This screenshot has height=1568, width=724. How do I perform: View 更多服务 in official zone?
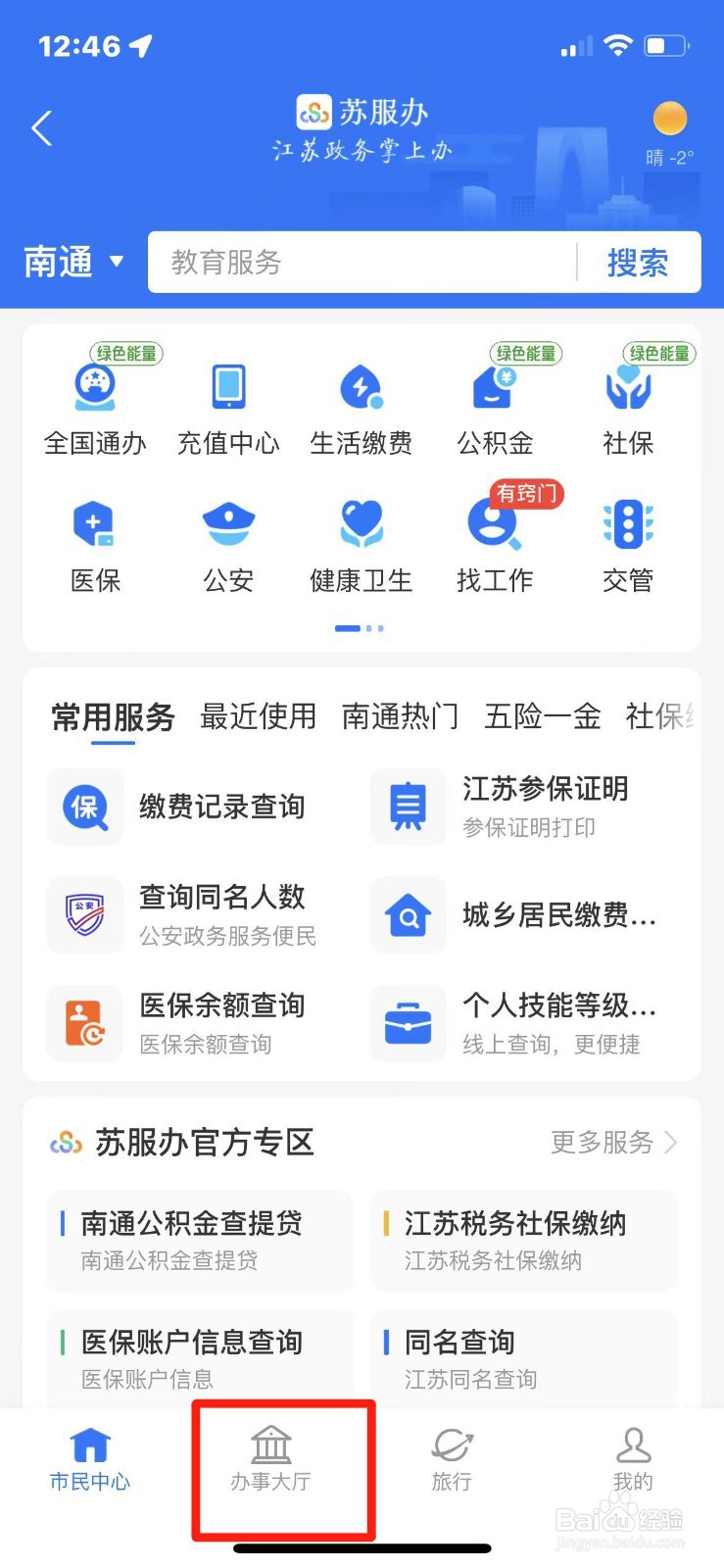613,1142
